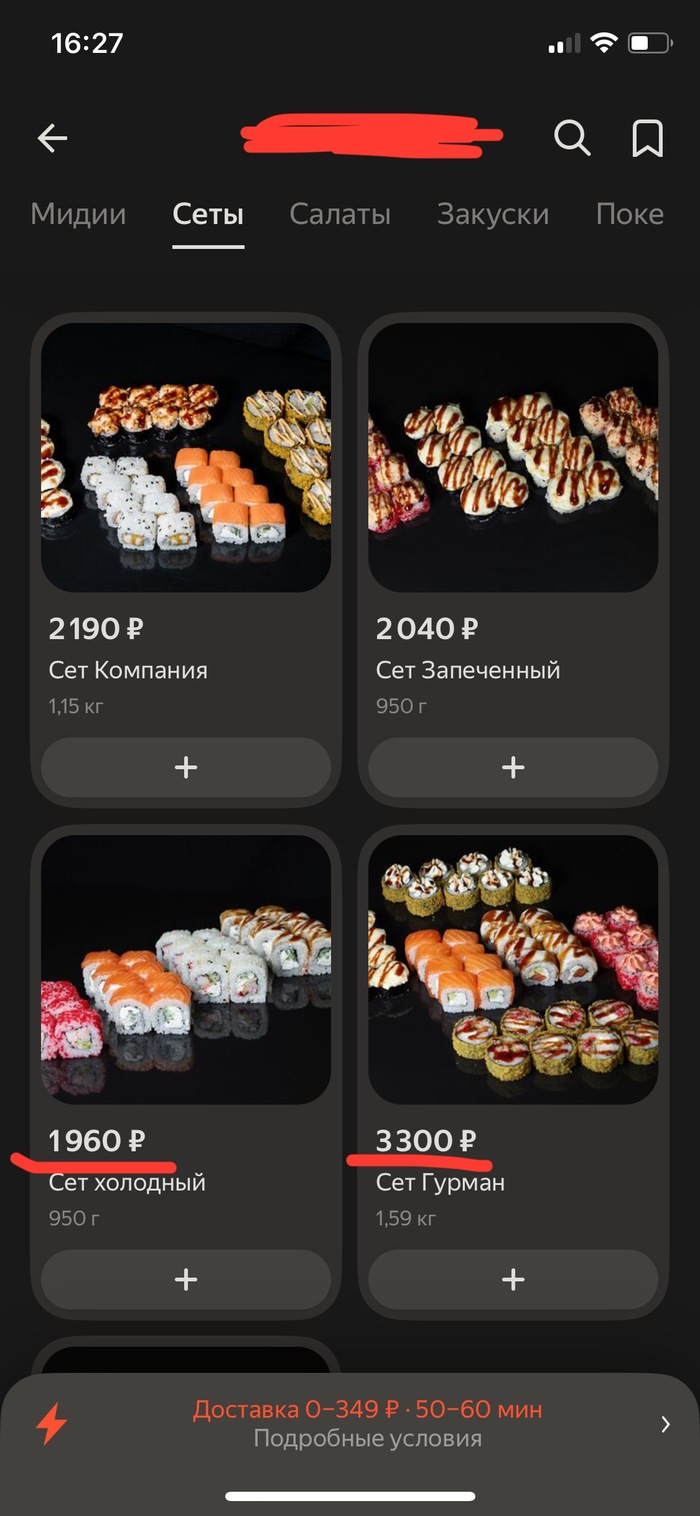This screenshot has width=700, height=1516.
Task: View the Сет Запеченный product card
Action: pos(513,457)
